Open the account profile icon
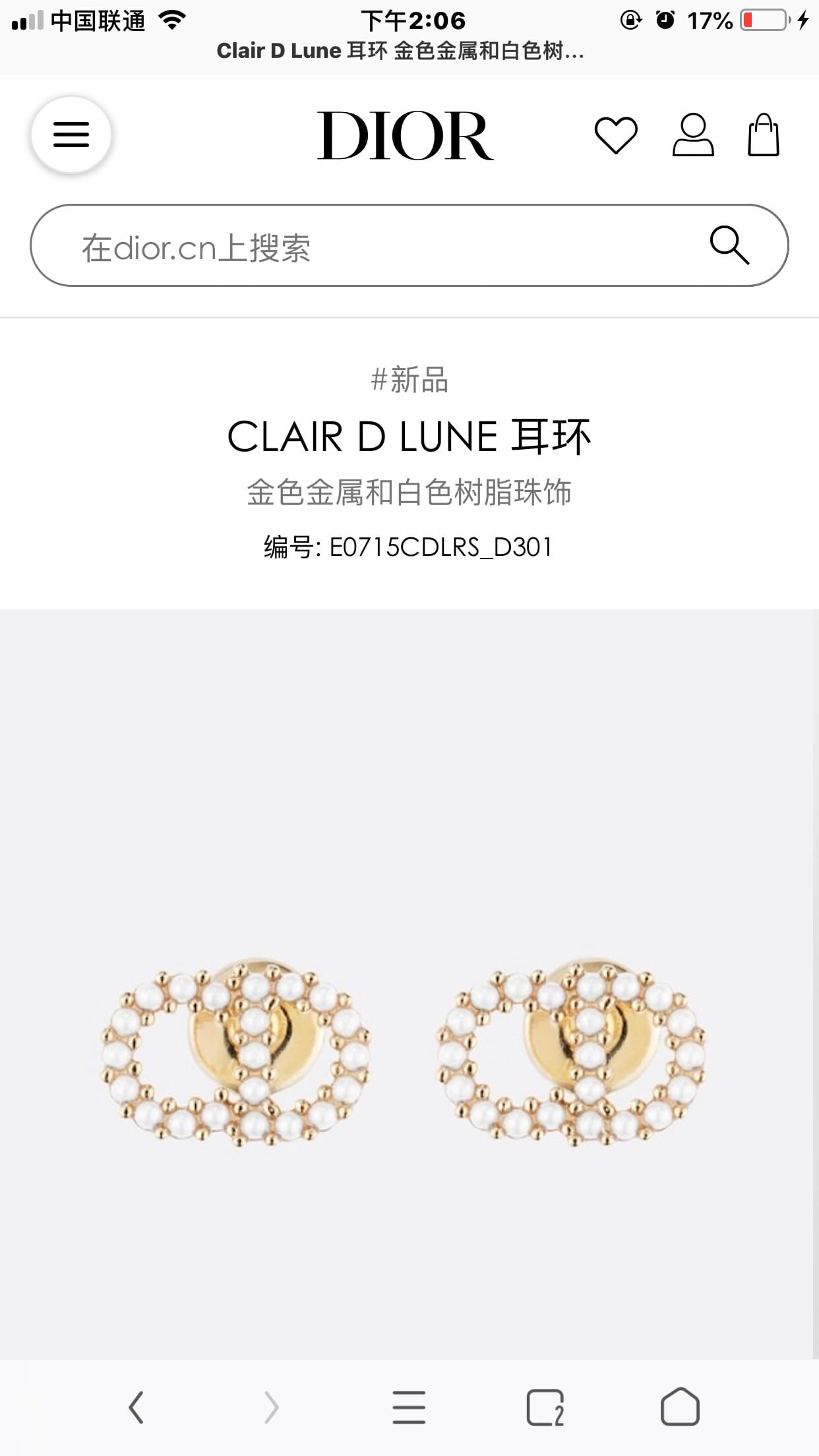 click(692, 135)
